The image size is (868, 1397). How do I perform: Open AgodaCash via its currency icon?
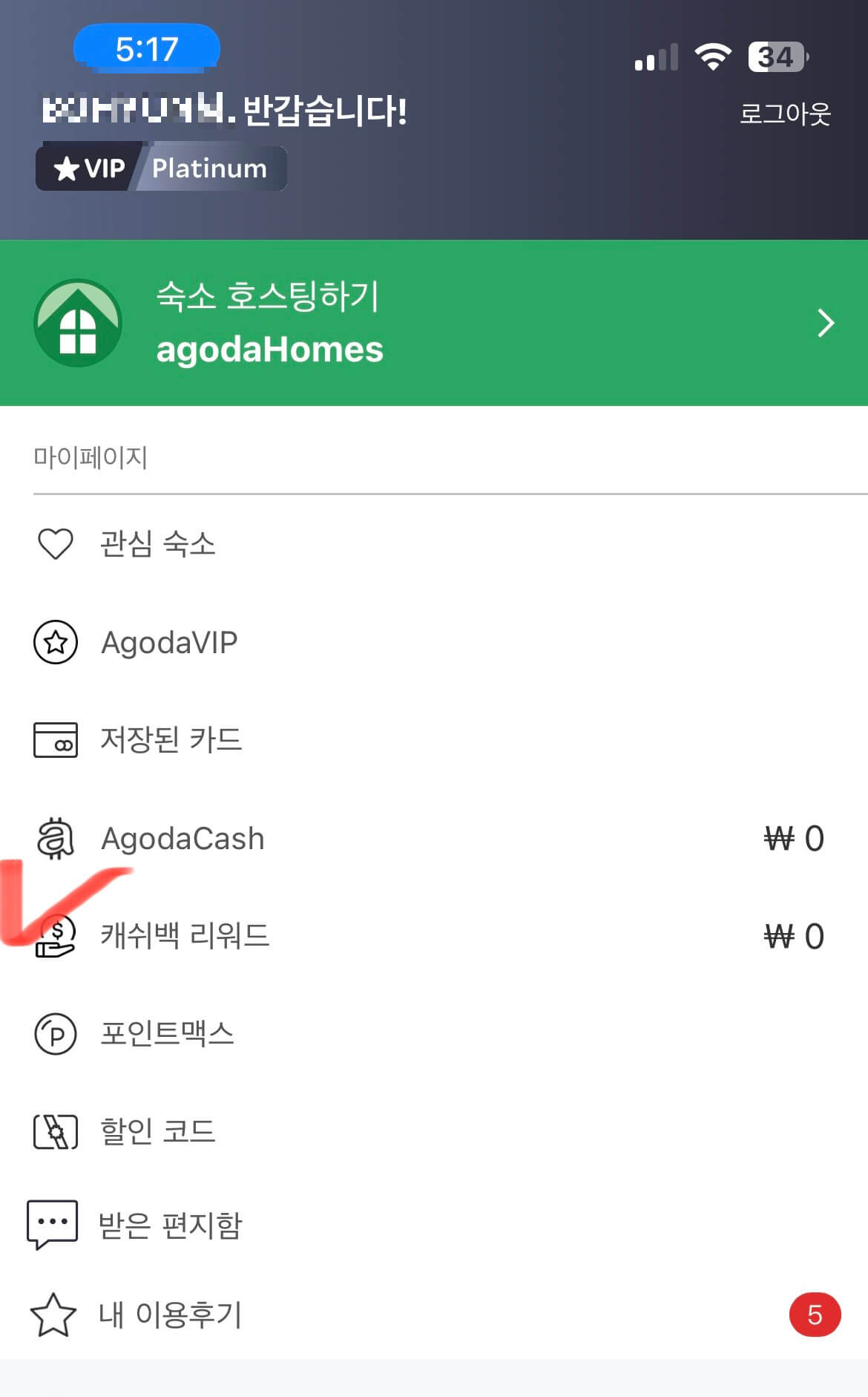tap(56, 838)
